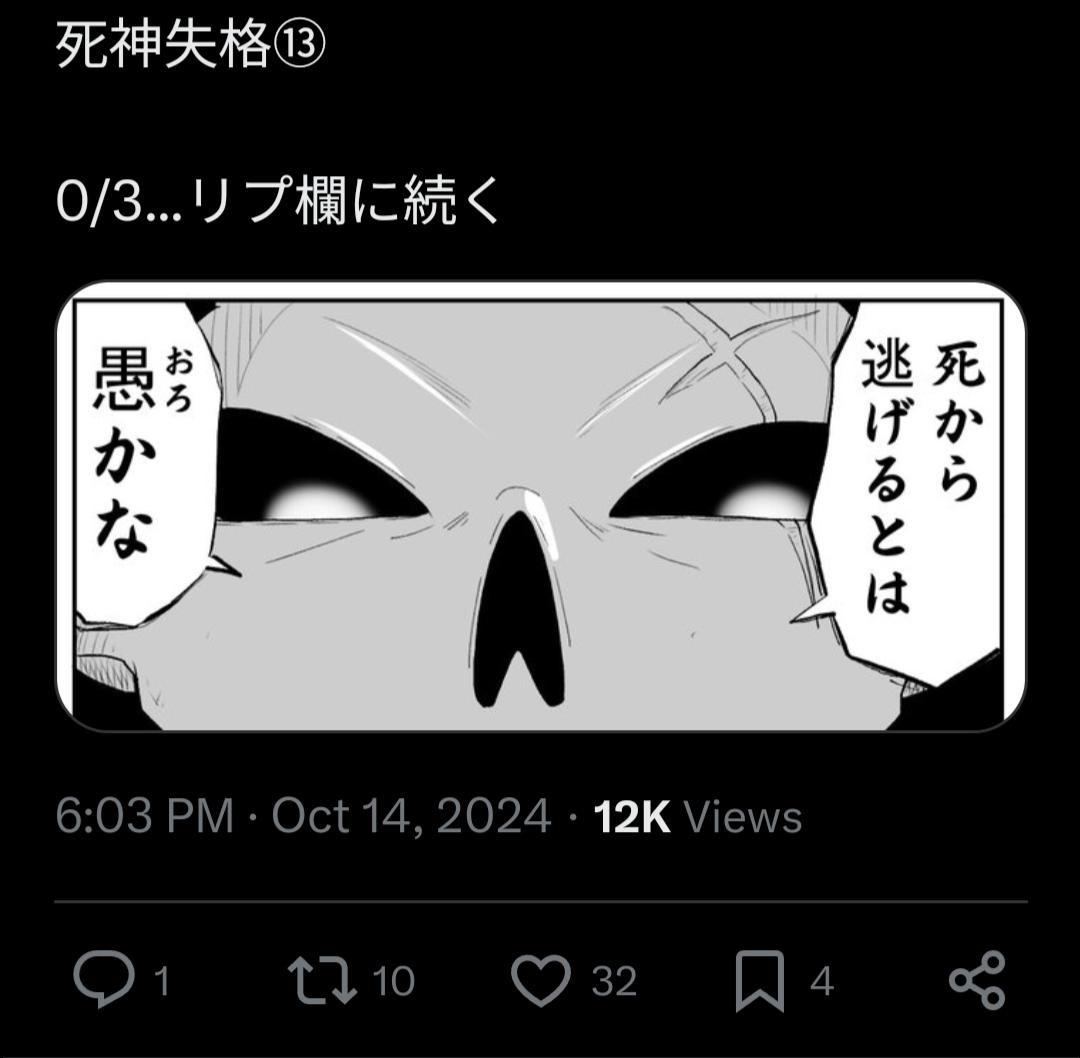The image size is (1080, 1058).
Task: Like this tweet
Action: [541, 980]
